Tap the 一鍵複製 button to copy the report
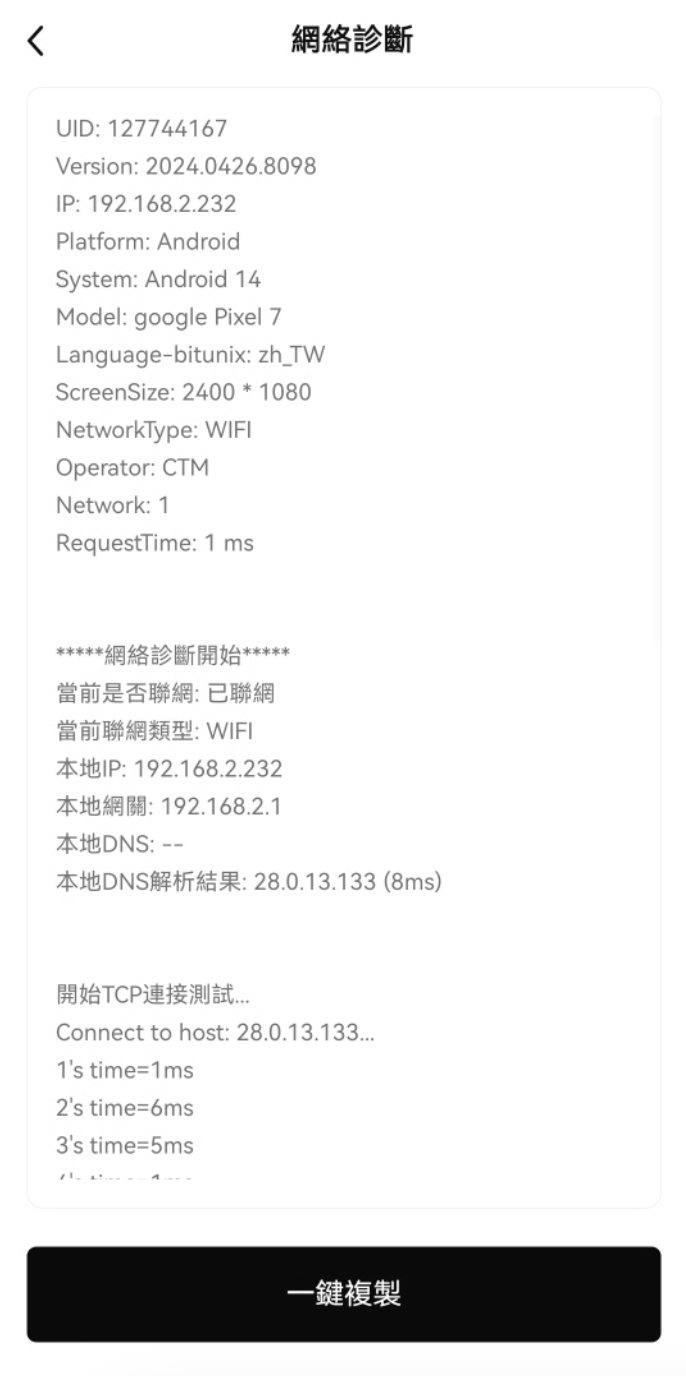 pyautogui.click(x=343, y=1294)
